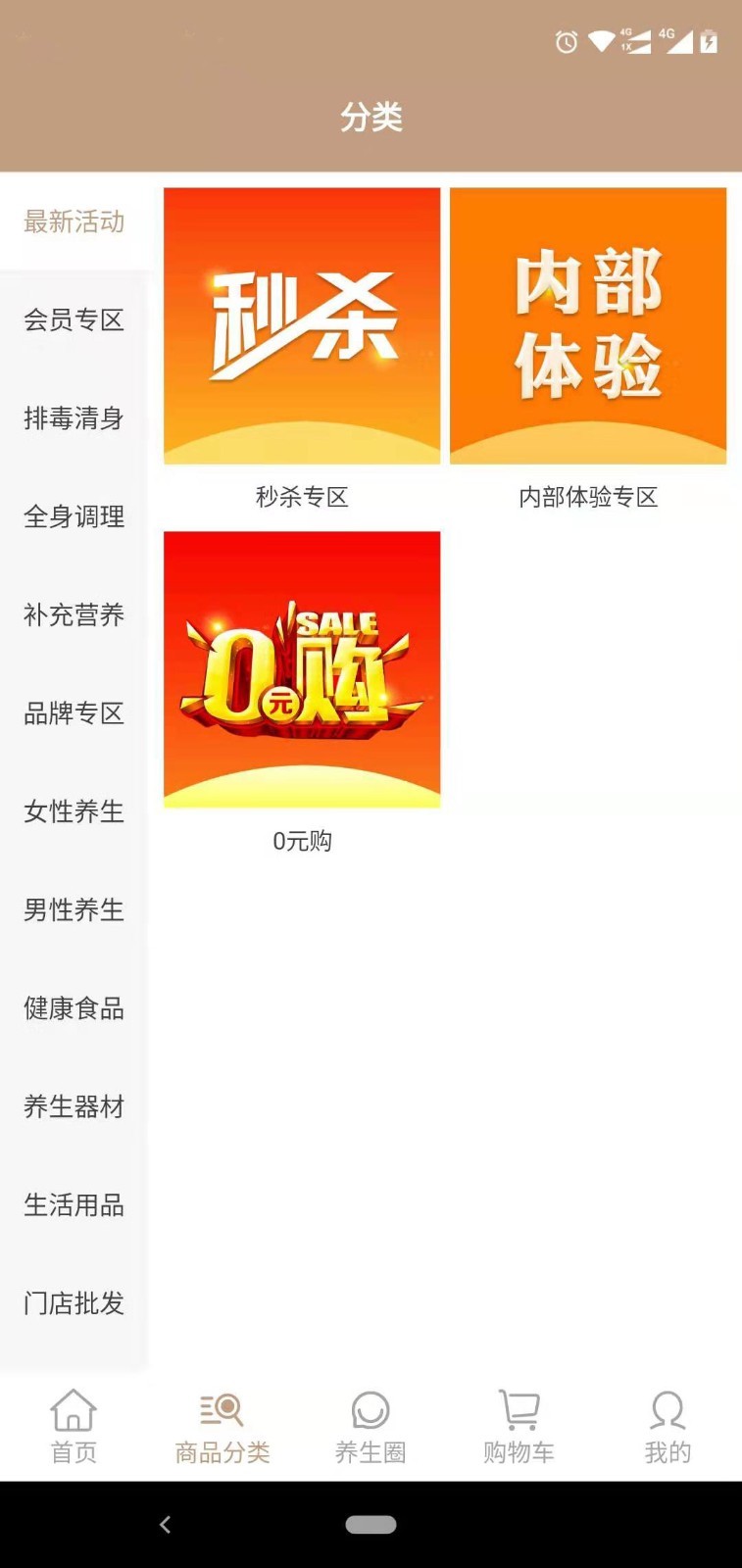Image resolution: width=742 pixels, height=1568 pixels.
Task: Select the 最新活动 category tab
Action: [73, 223]
